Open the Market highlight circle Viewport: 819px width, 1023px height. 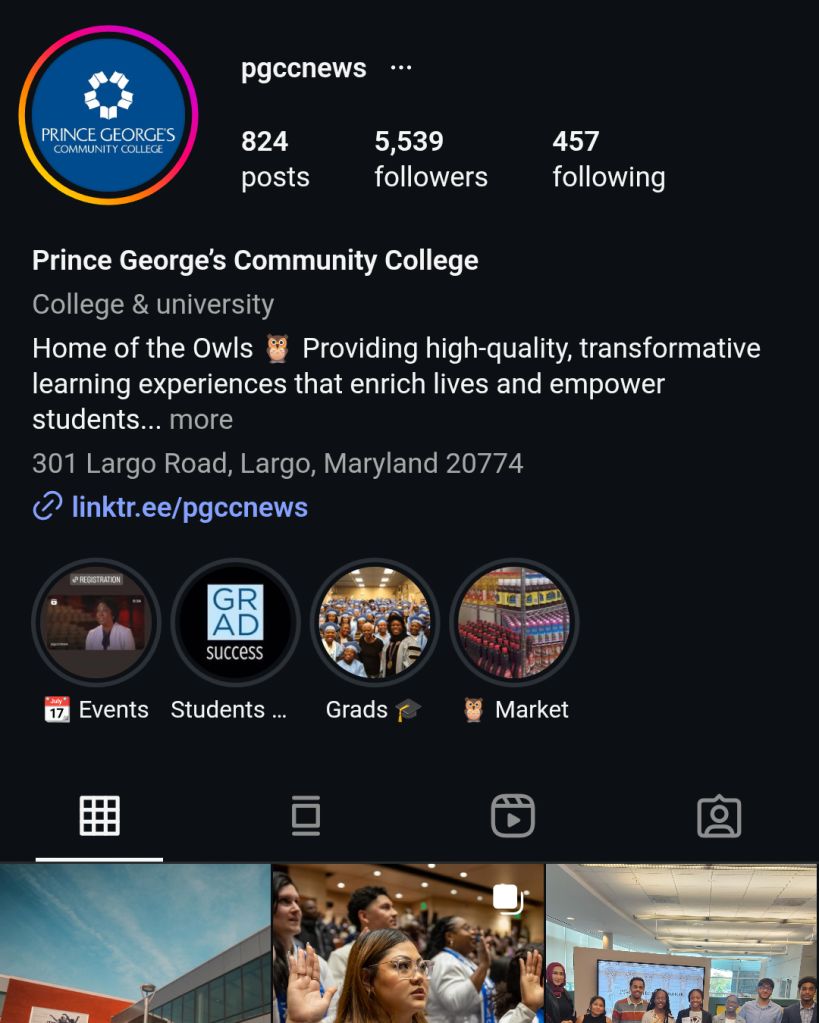(x=514, y=622)
